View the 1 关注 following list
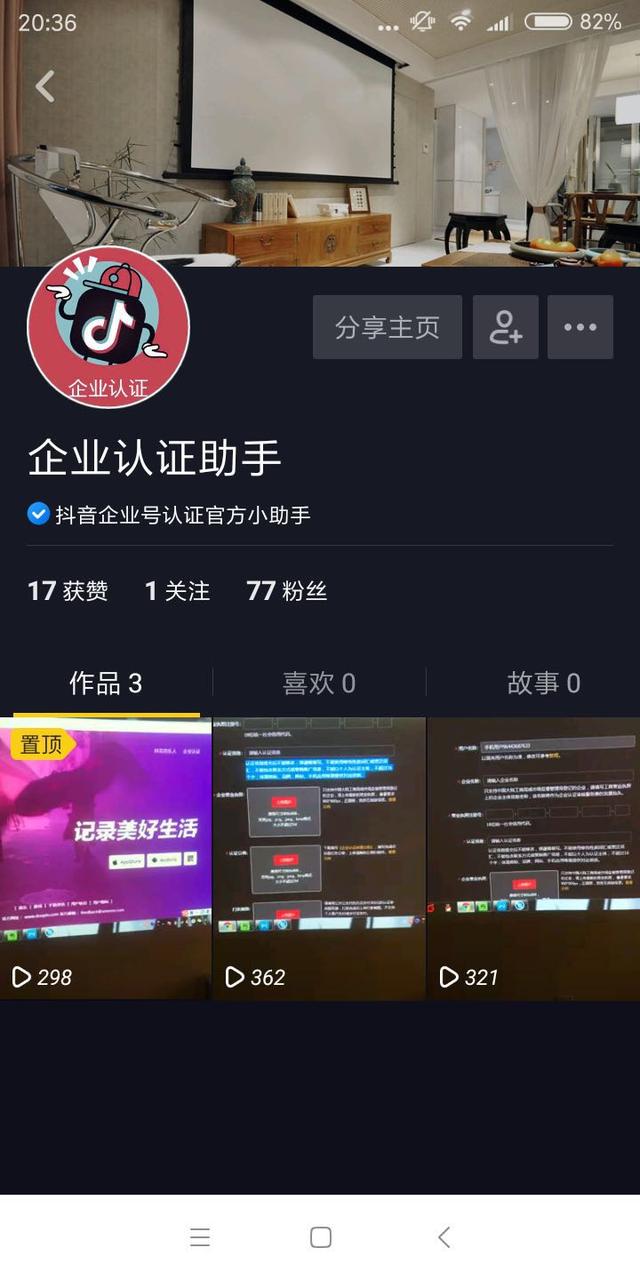Image resolution: width=640 pixels, height=1280 pixels. click(x=177, y=591)
